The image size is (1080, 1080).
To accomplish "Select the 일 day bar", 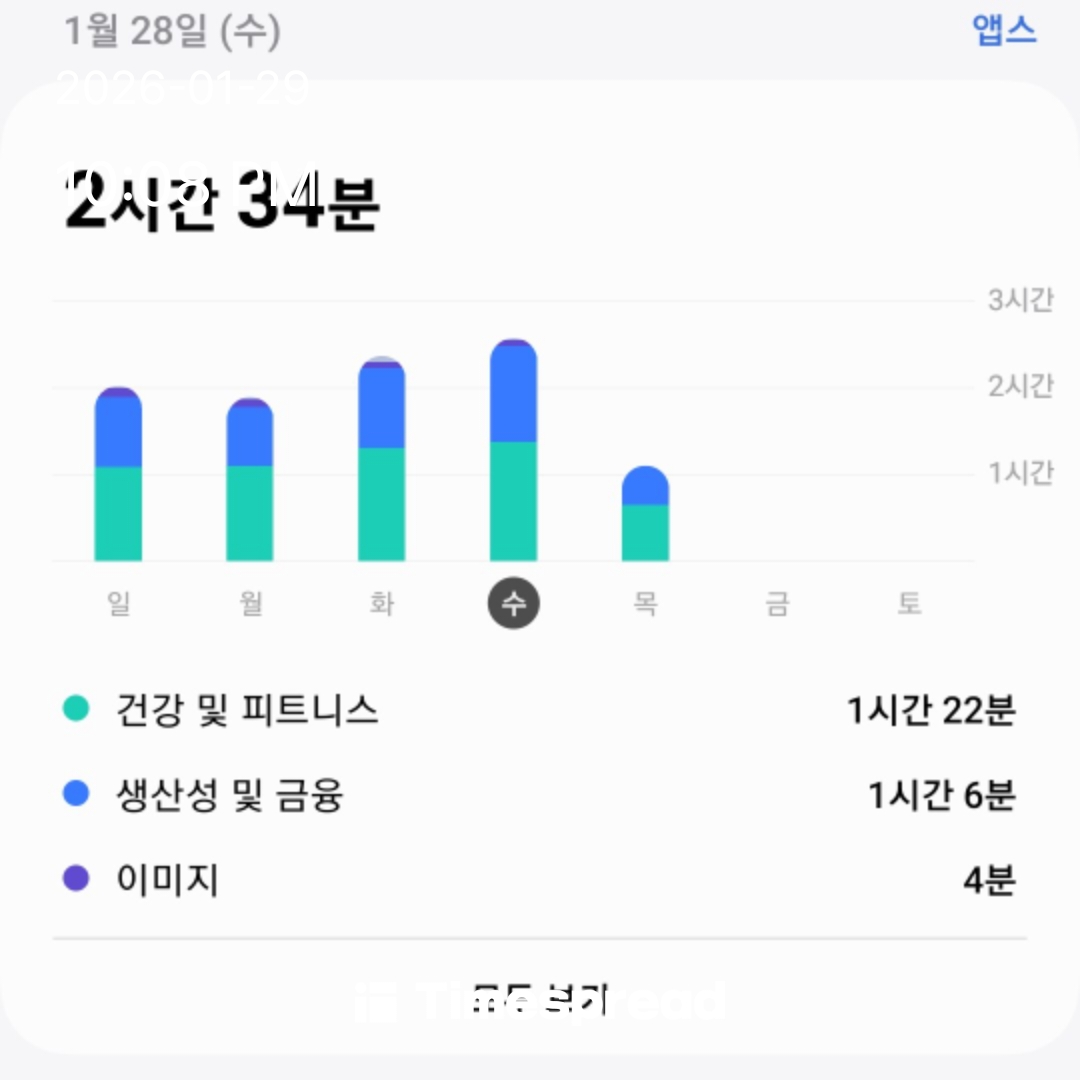I will (118, 476).
